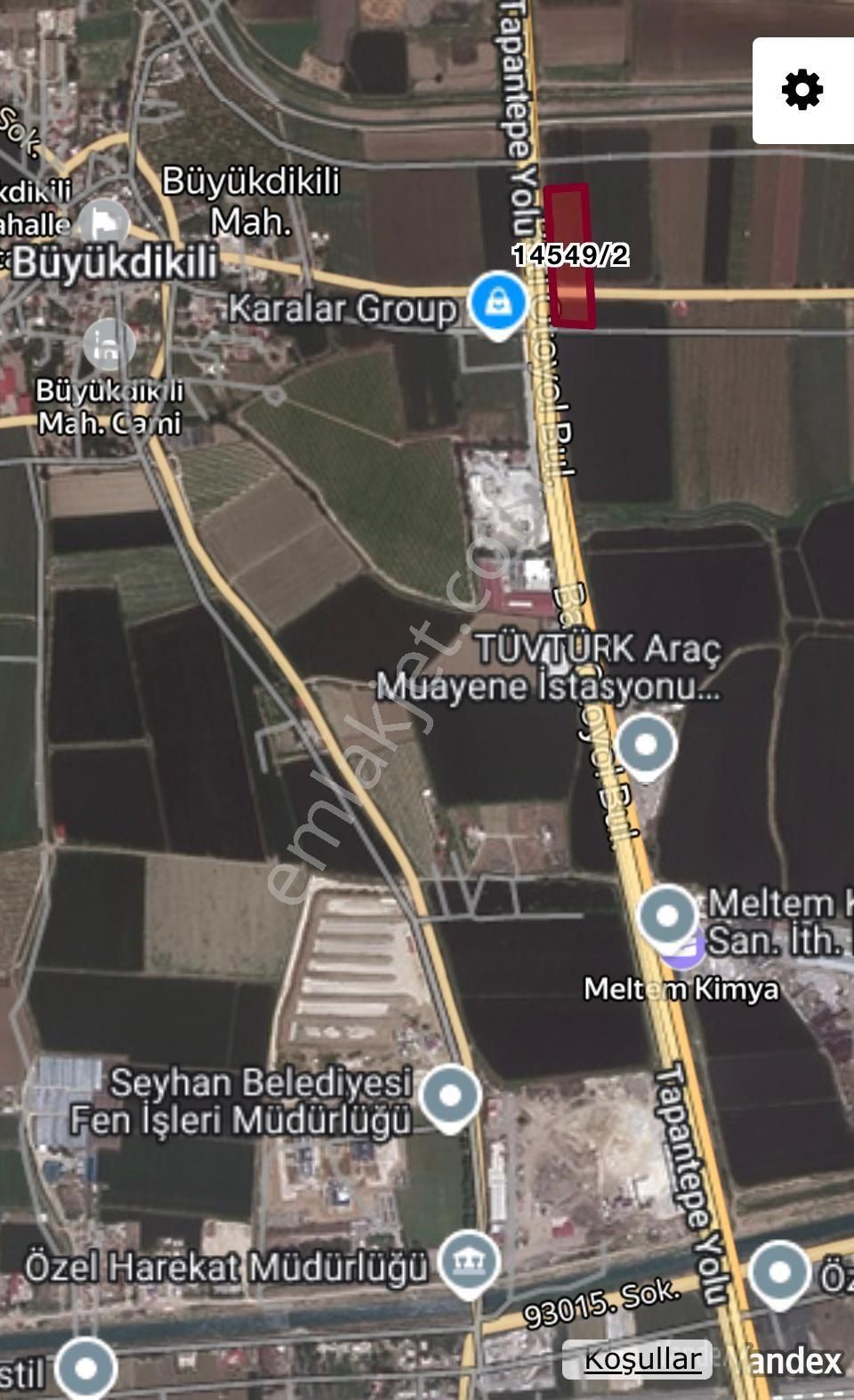The image size is (854, 1400).
Task: Open the settings gear button
Action: click(x=802, y=91)
